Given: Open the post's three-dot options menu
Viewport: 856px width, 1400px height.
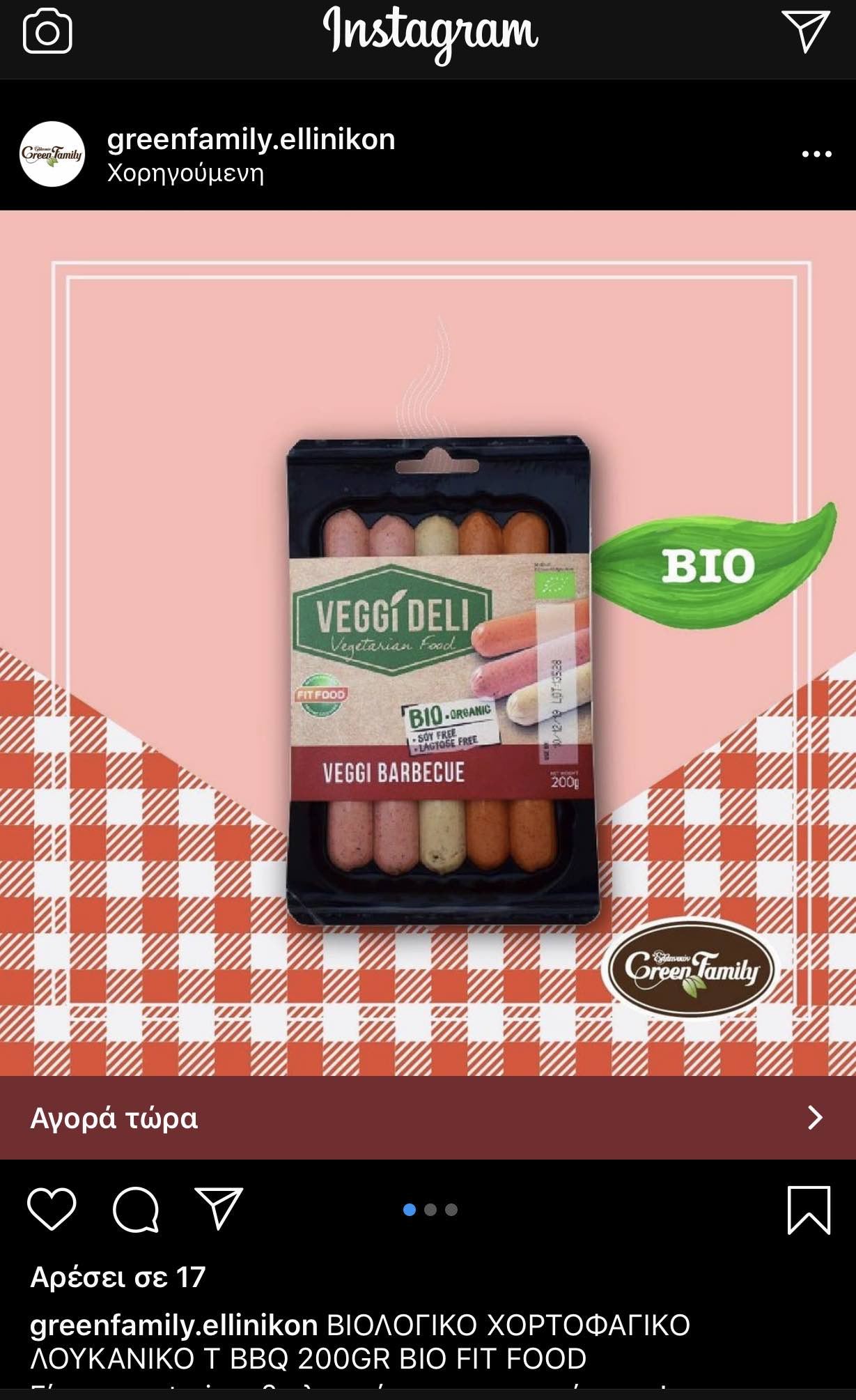Looking at the screenshot, I should tap(816, 154).
